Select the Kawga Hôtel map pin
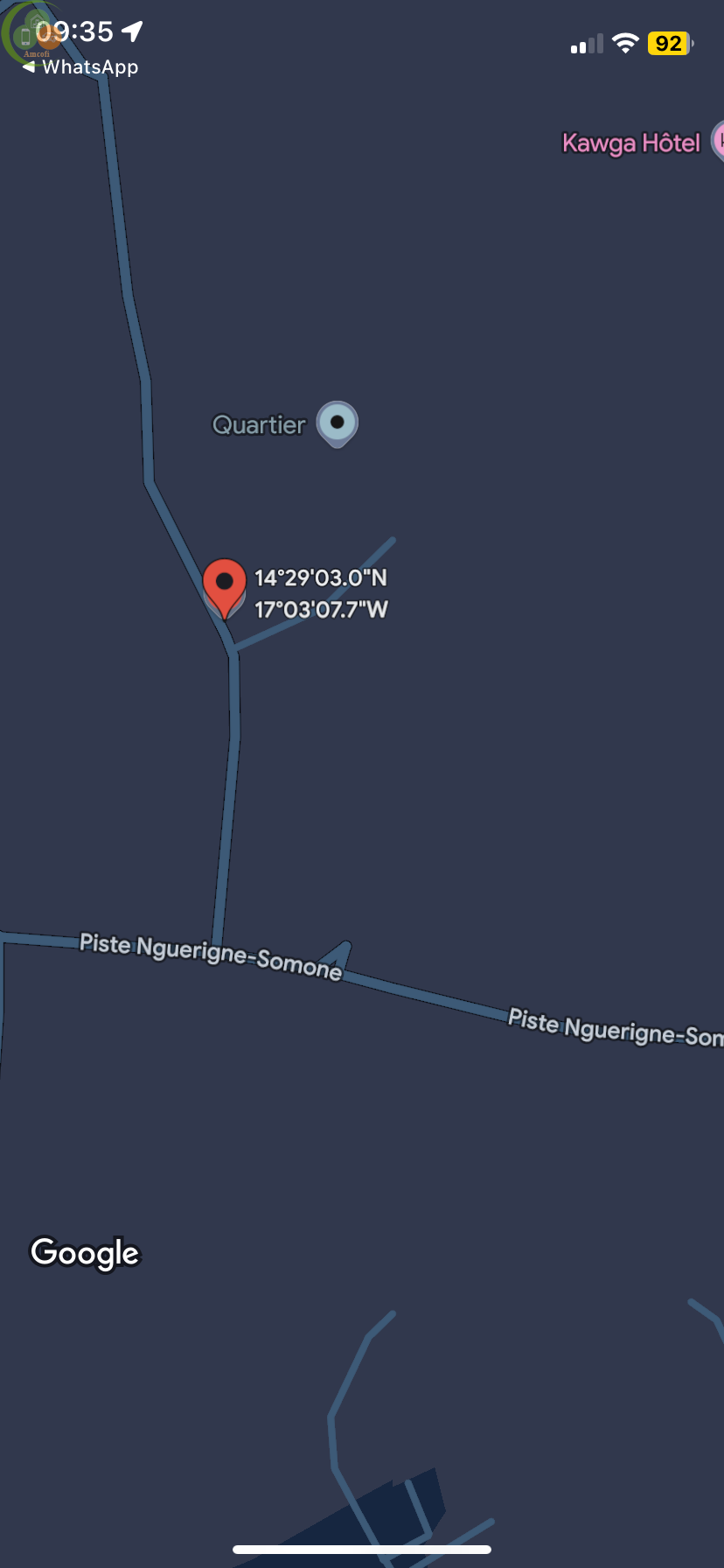724x1568 pixels. coord(718,141)
